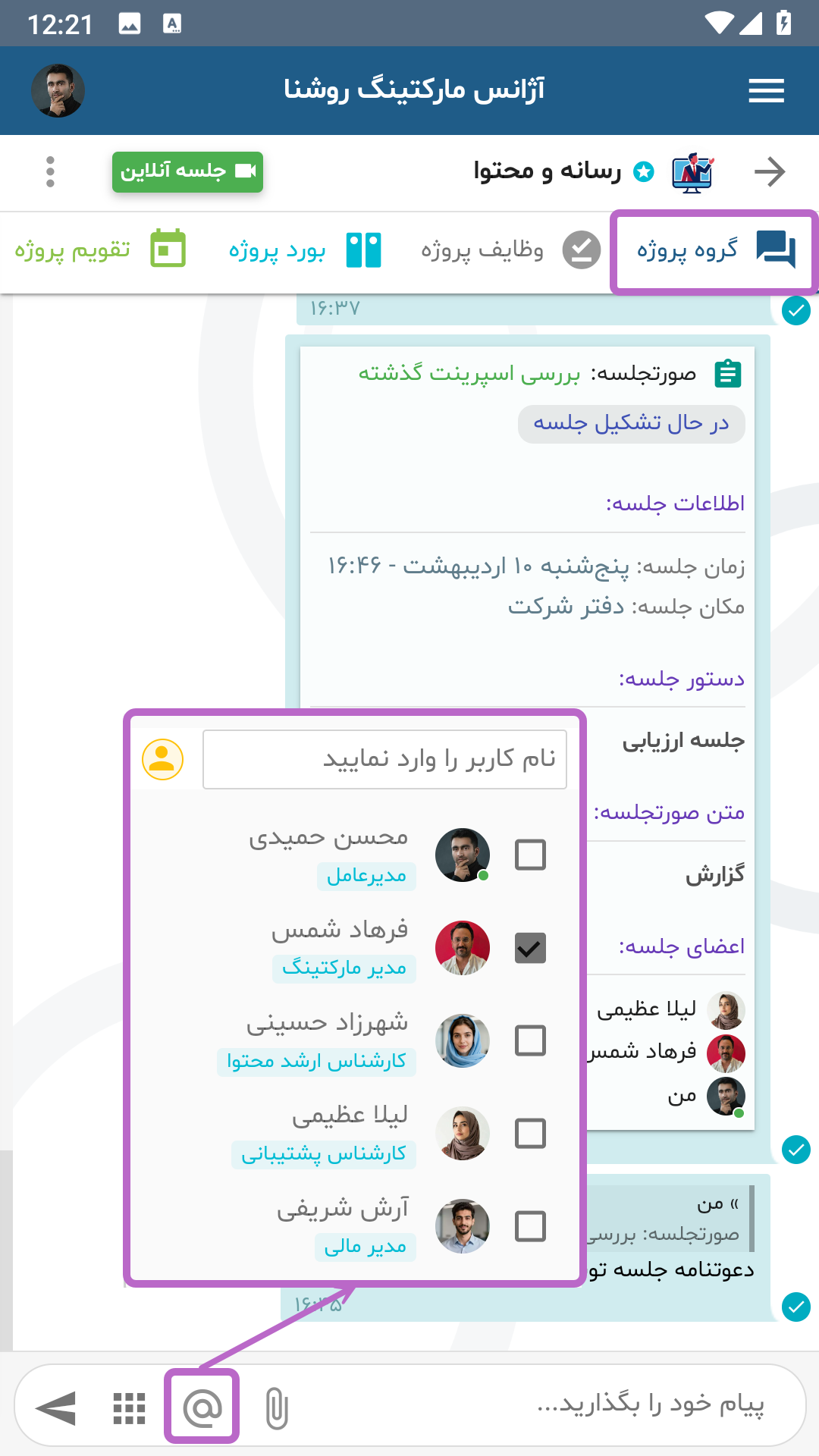This screenshot has width=819, height=1456.
Task: Mark the checkbox for آرش شریفی
Action: (530, 1225)
